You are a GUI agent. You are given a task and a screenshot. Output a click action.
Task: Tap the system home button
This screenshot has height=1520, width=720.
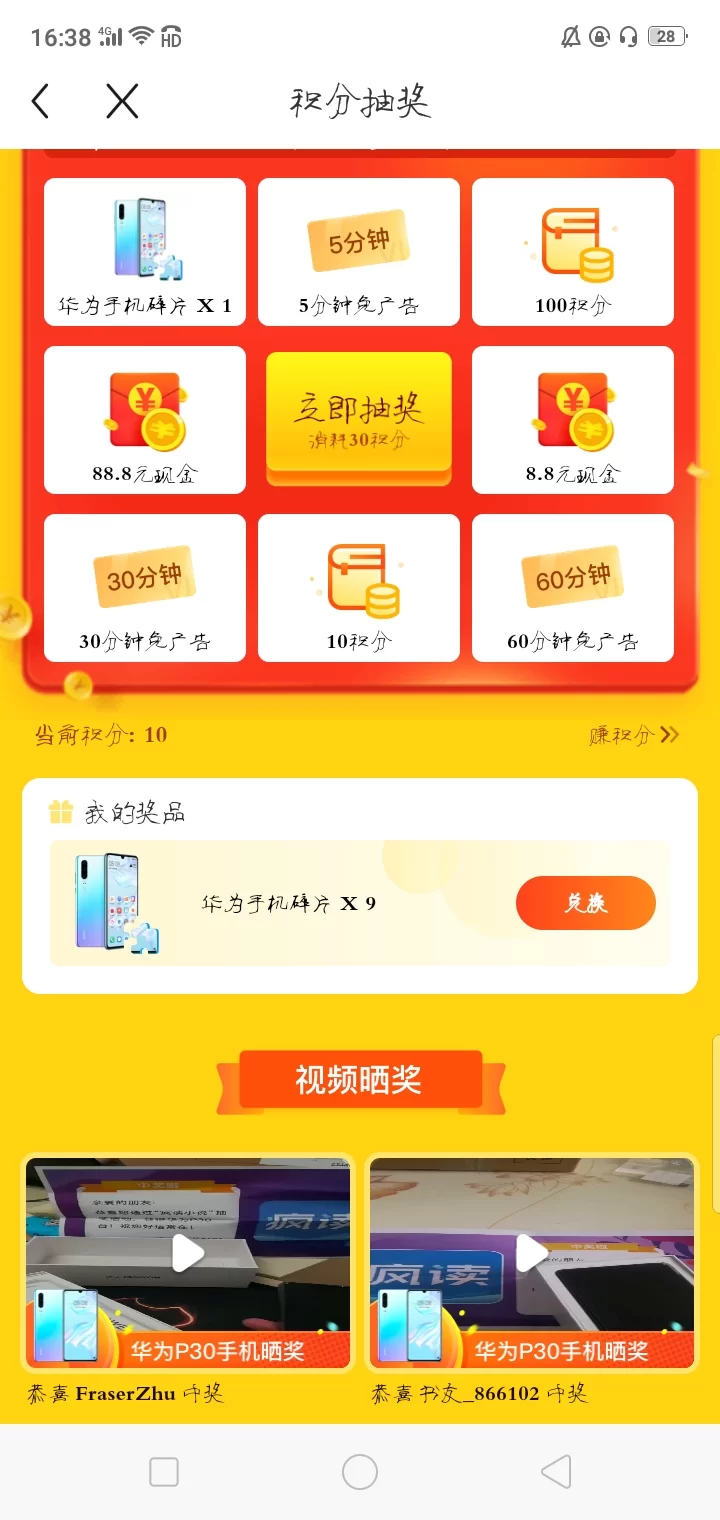(360, 1472)
